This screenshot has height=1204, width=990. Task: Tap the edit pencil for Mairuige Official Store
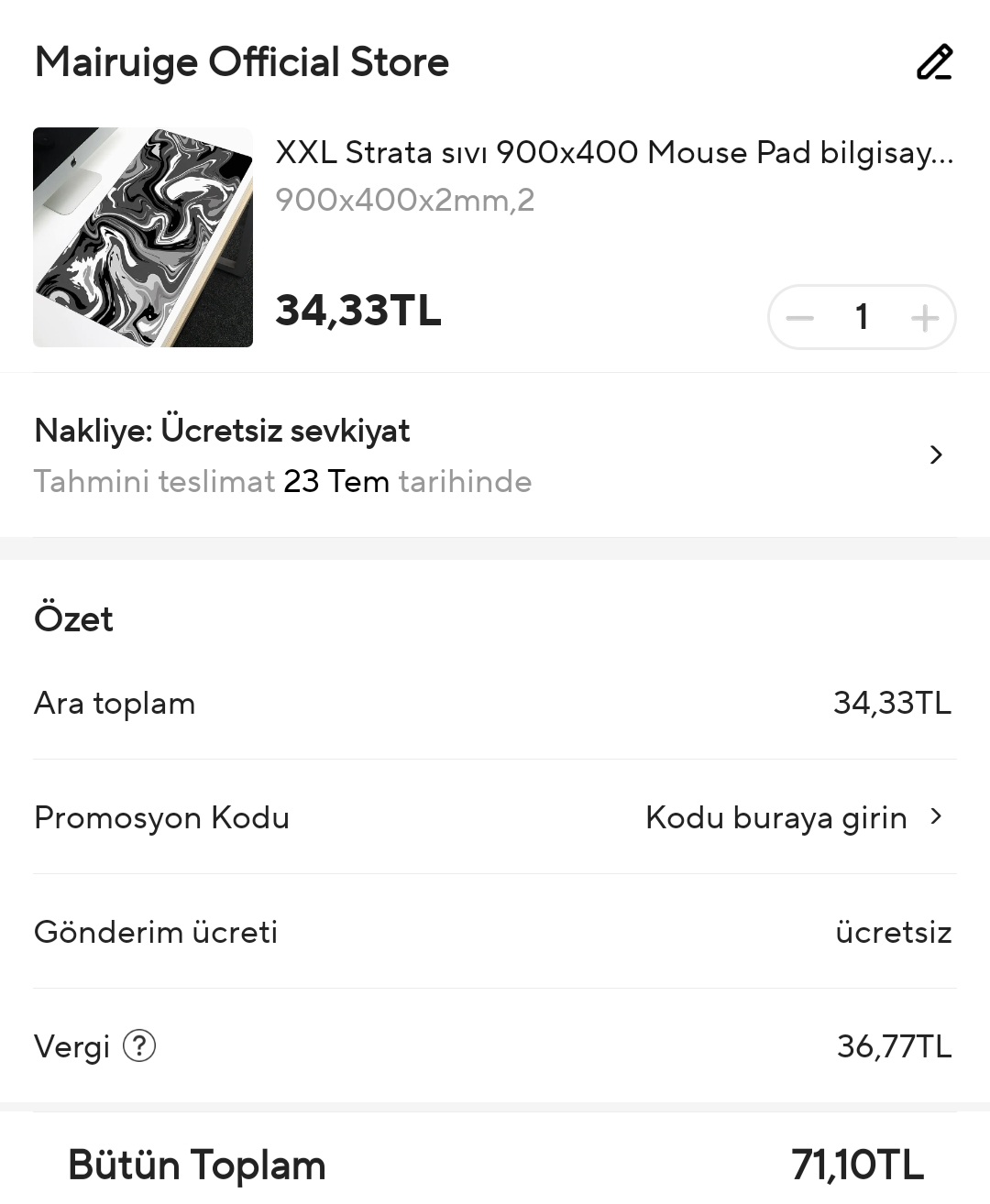click(x=934, y=62)
